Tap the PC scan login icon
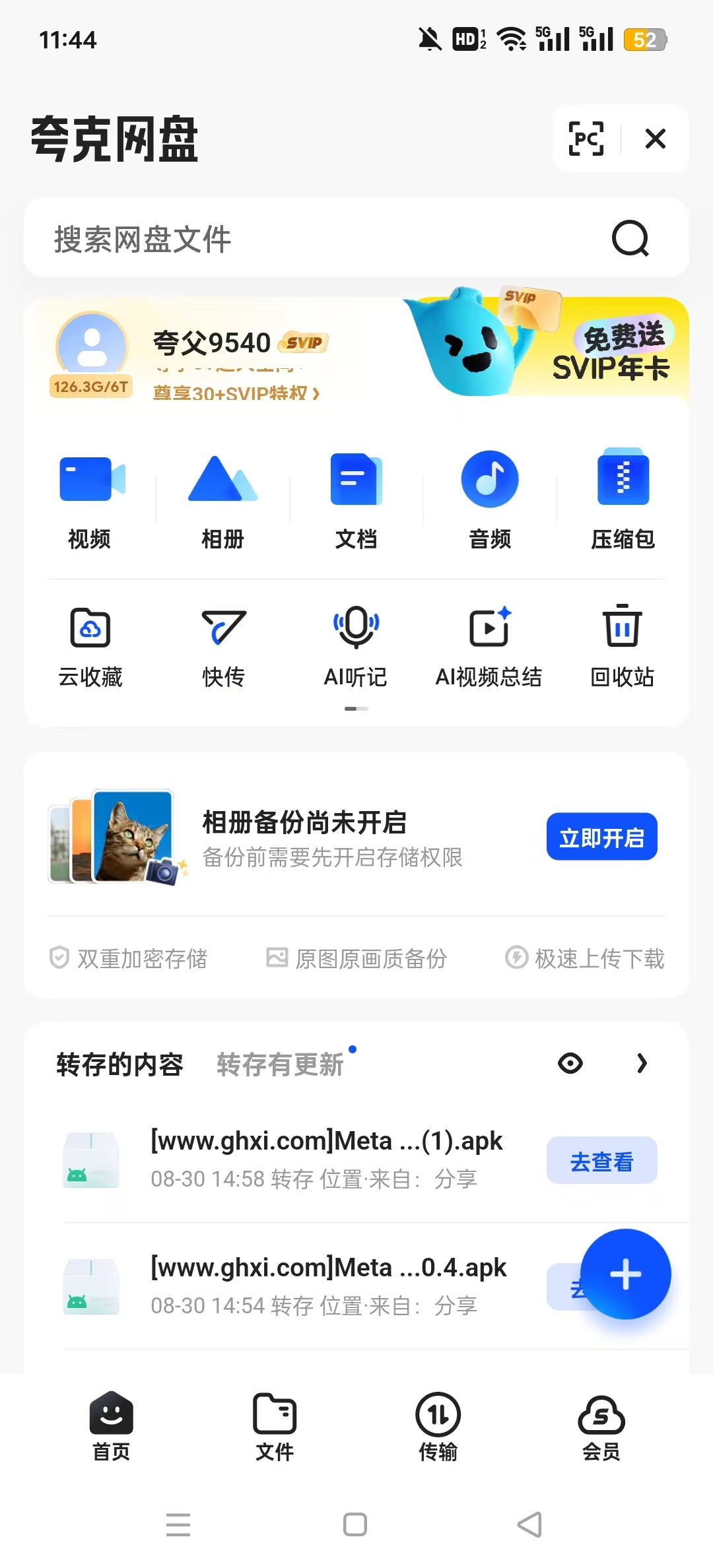 [x=586, y=139]
